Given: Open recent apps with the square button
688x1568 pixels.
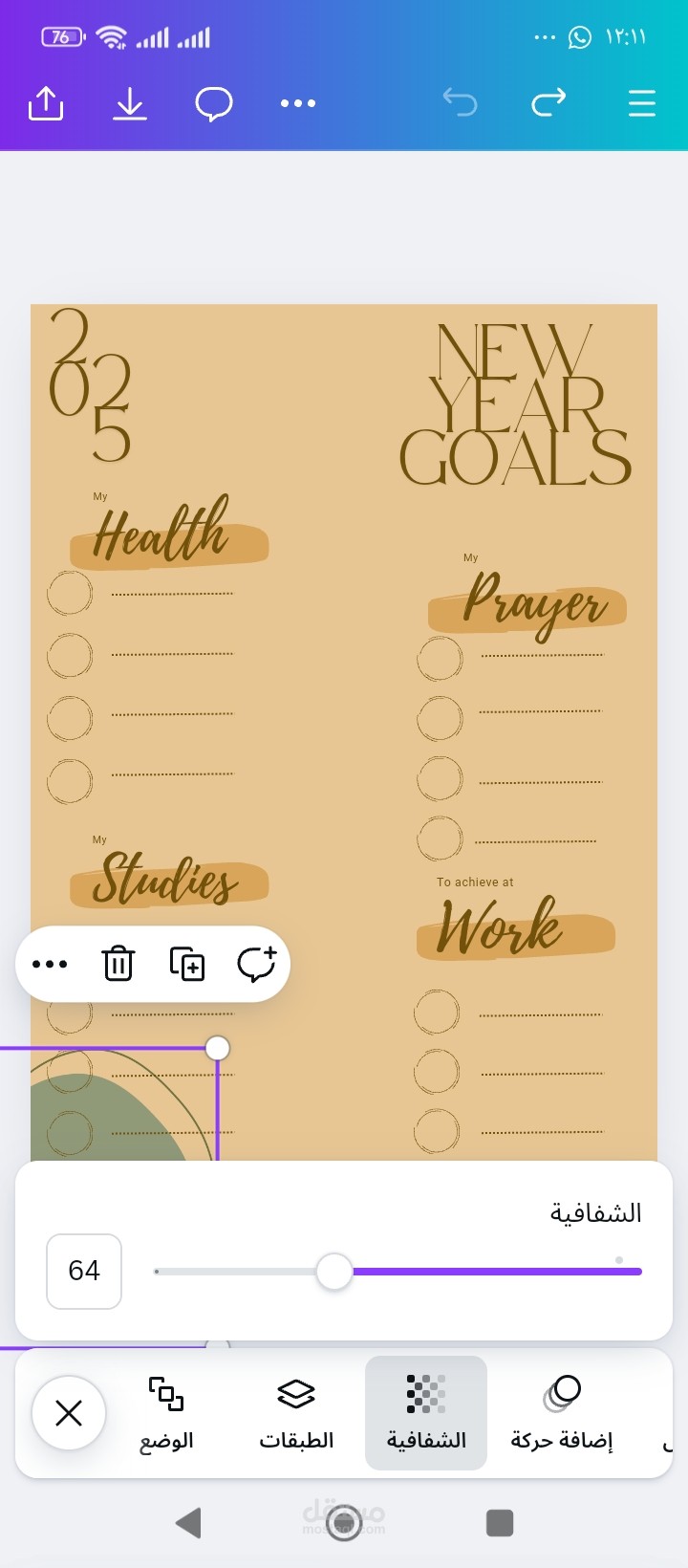Looking at the screenshot, I should point(500,1522).
